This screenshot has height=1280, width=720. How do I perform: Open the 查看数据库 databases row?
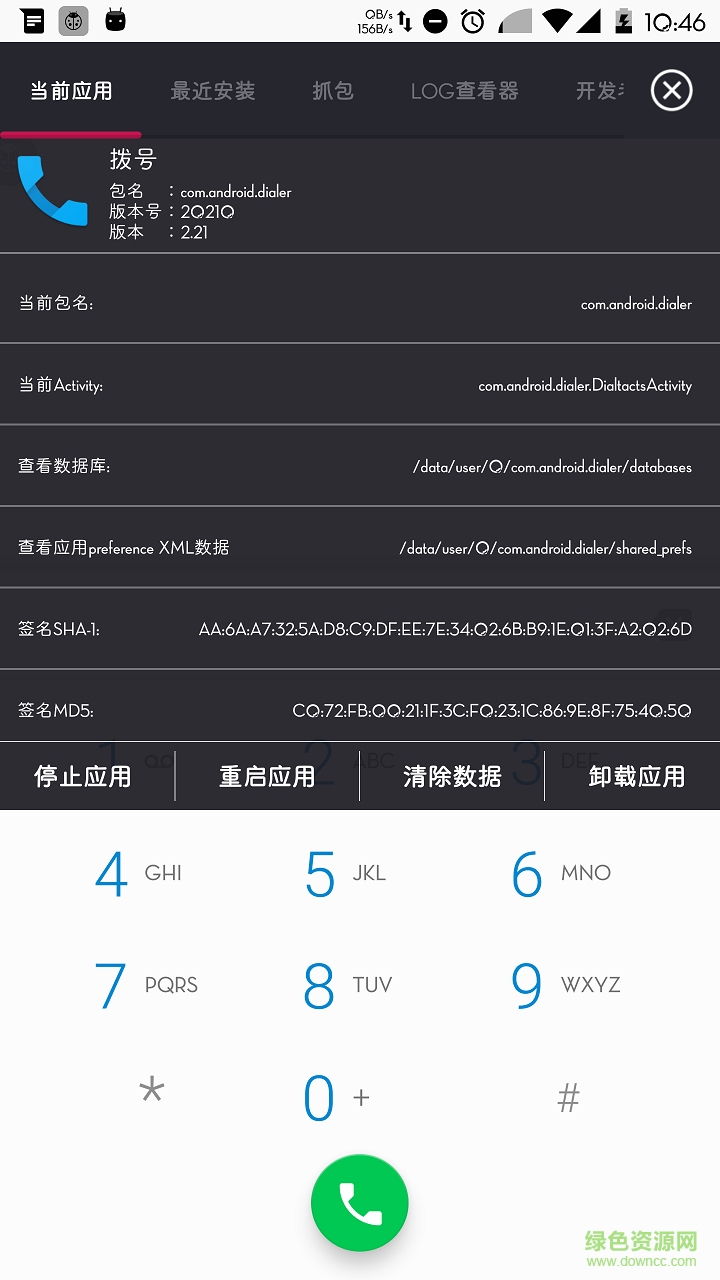point(360,467)
